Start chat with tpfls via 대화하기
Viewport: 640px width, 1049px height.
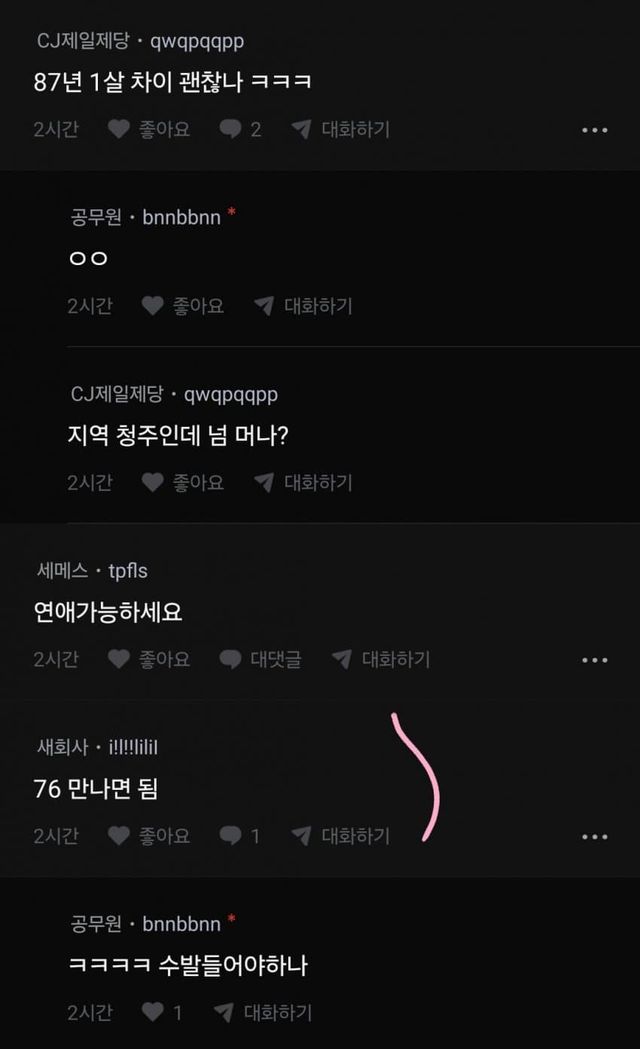coord(381,659)
